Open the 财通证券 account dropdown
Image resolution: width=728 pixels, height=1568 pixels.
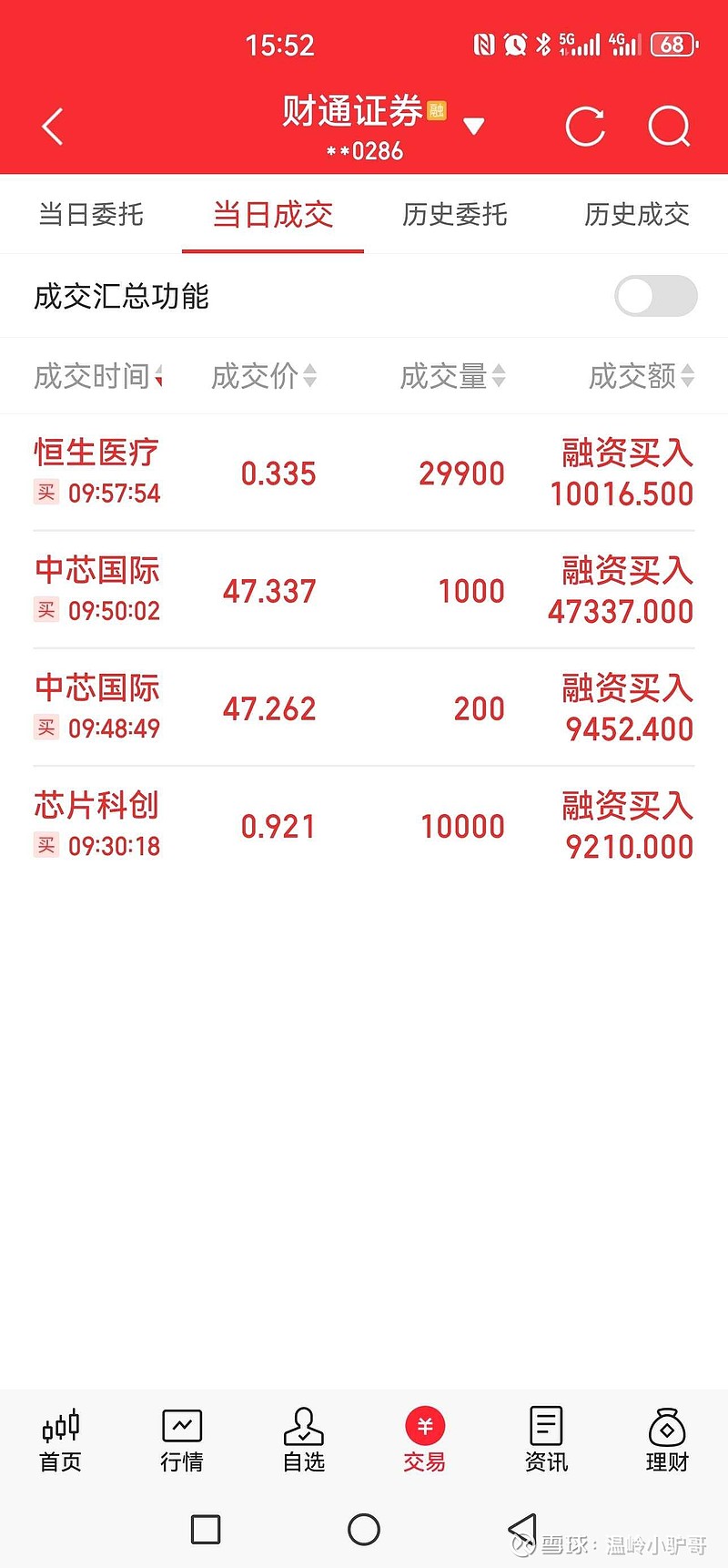click(473, 127)
